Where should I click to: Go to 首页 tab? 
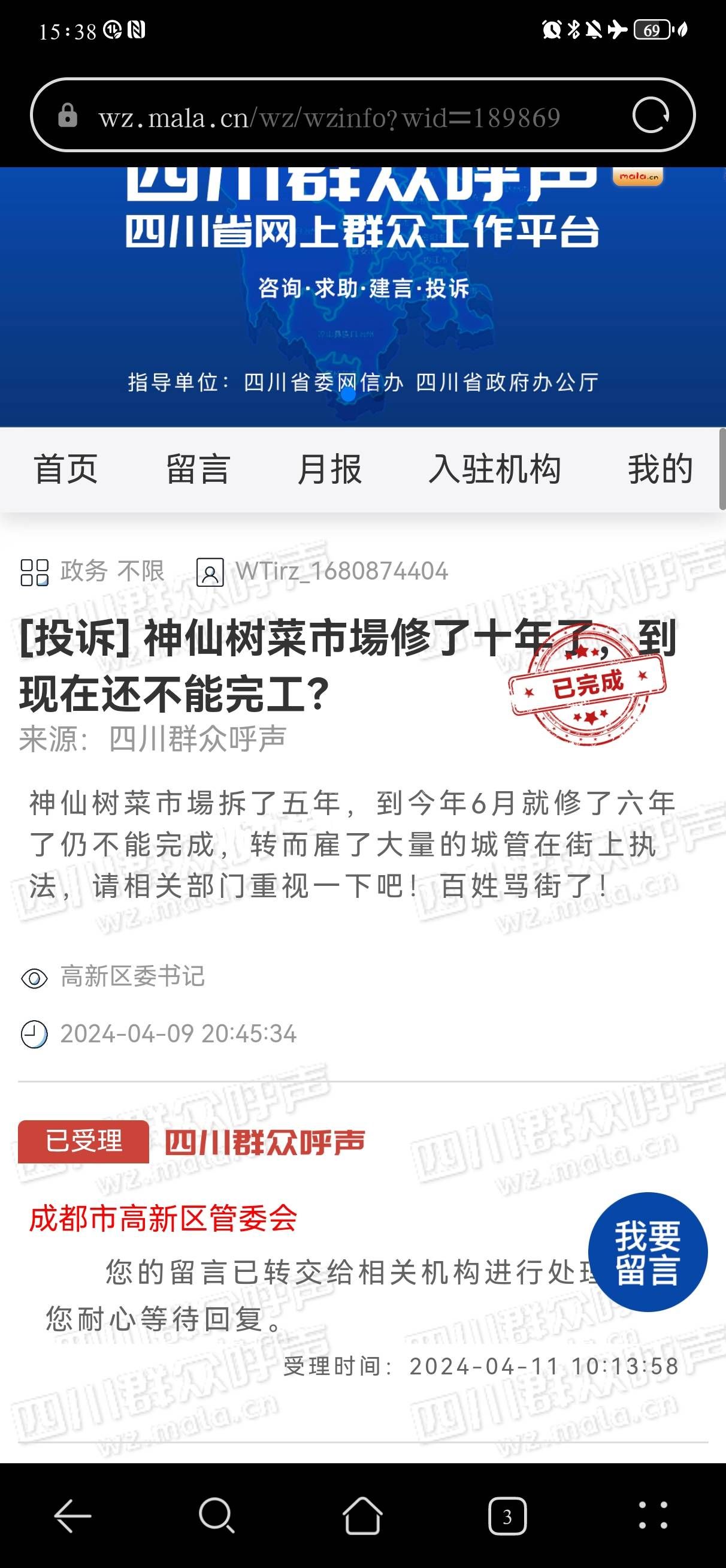click(66, 469)
